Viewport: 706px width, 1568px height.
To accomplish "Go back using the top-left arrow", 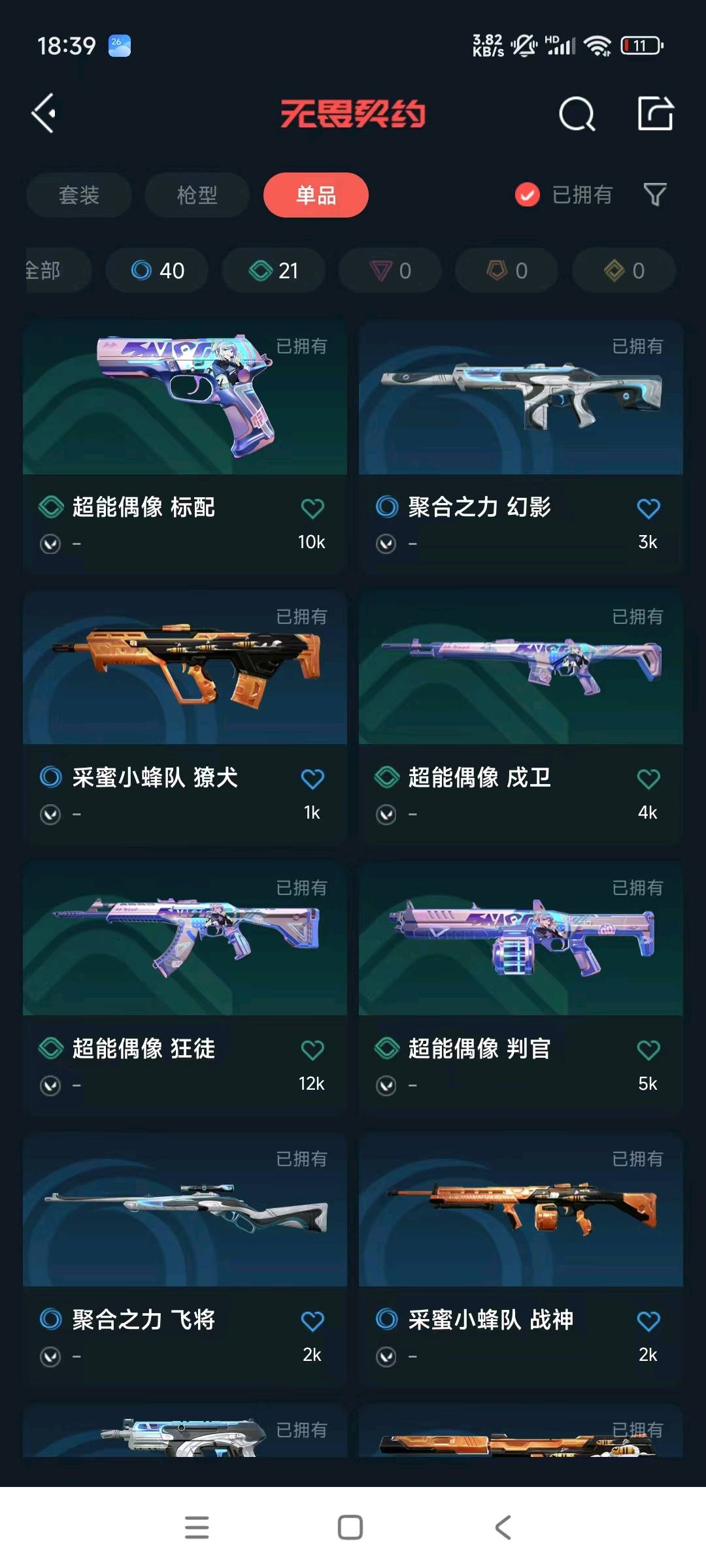I will point(44,114).
